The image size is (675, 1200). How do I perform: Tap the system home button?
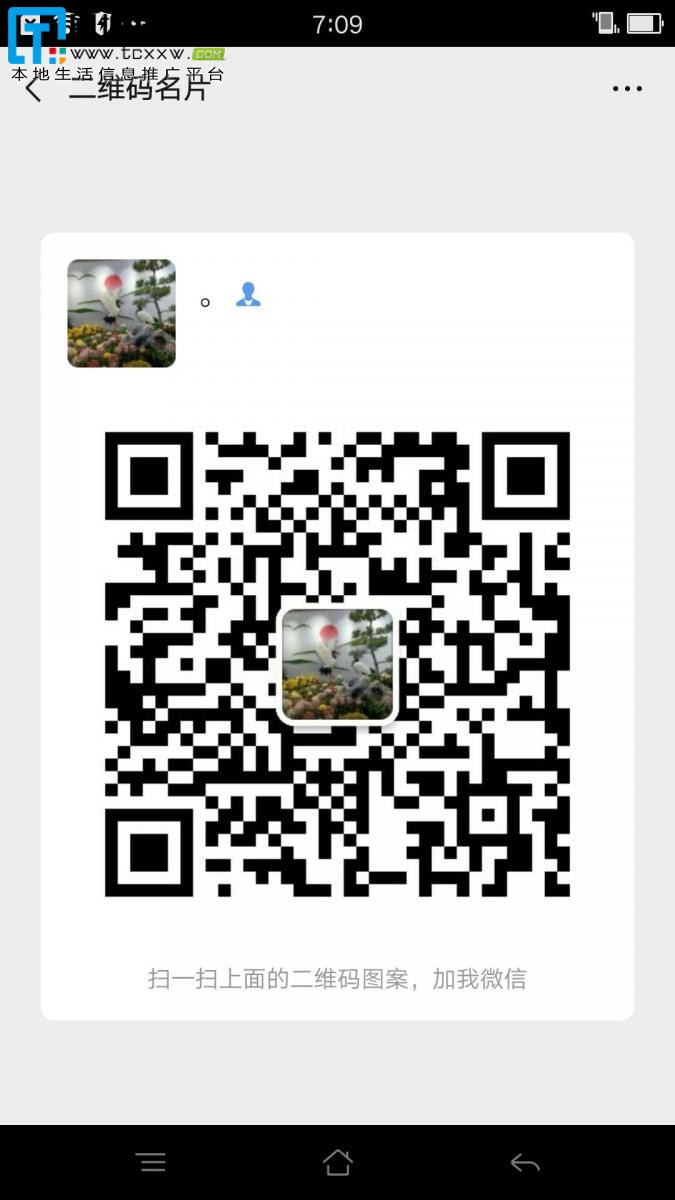(x=338, y=1162)
